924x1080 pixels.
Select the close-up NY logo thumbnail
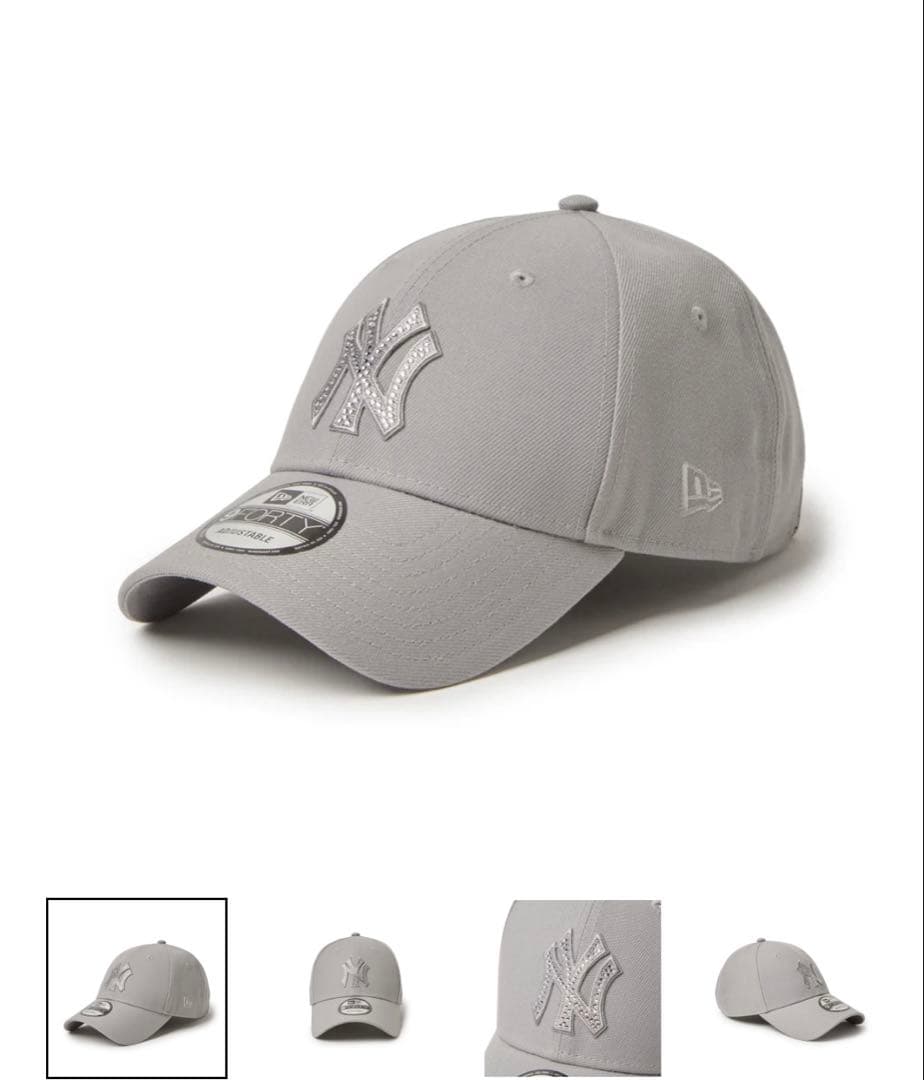(x=574, y=987)
